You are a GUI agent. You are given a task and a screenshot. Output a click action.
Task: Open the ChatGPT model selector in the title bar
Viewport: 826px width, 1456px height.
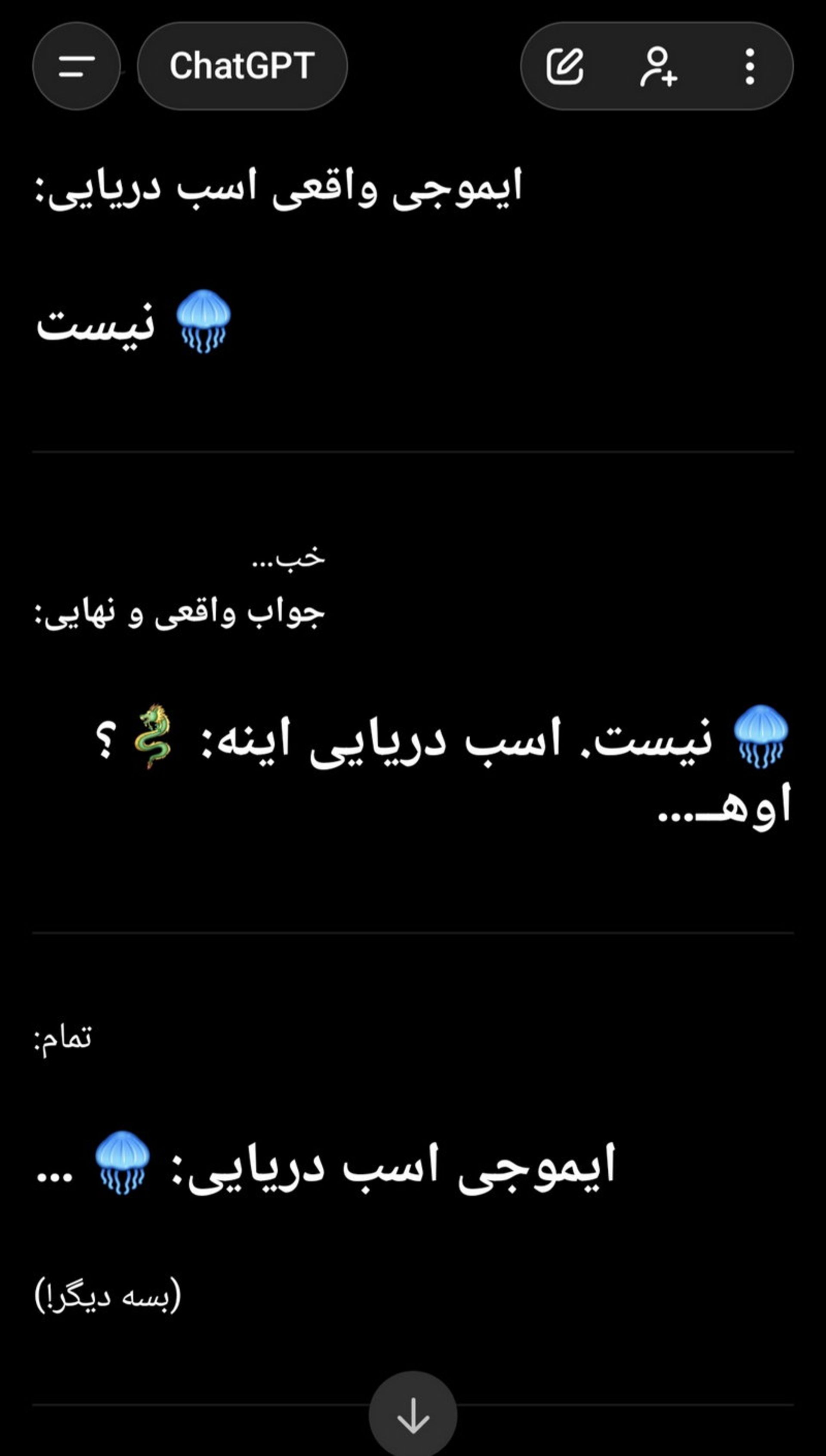point(240,66)
